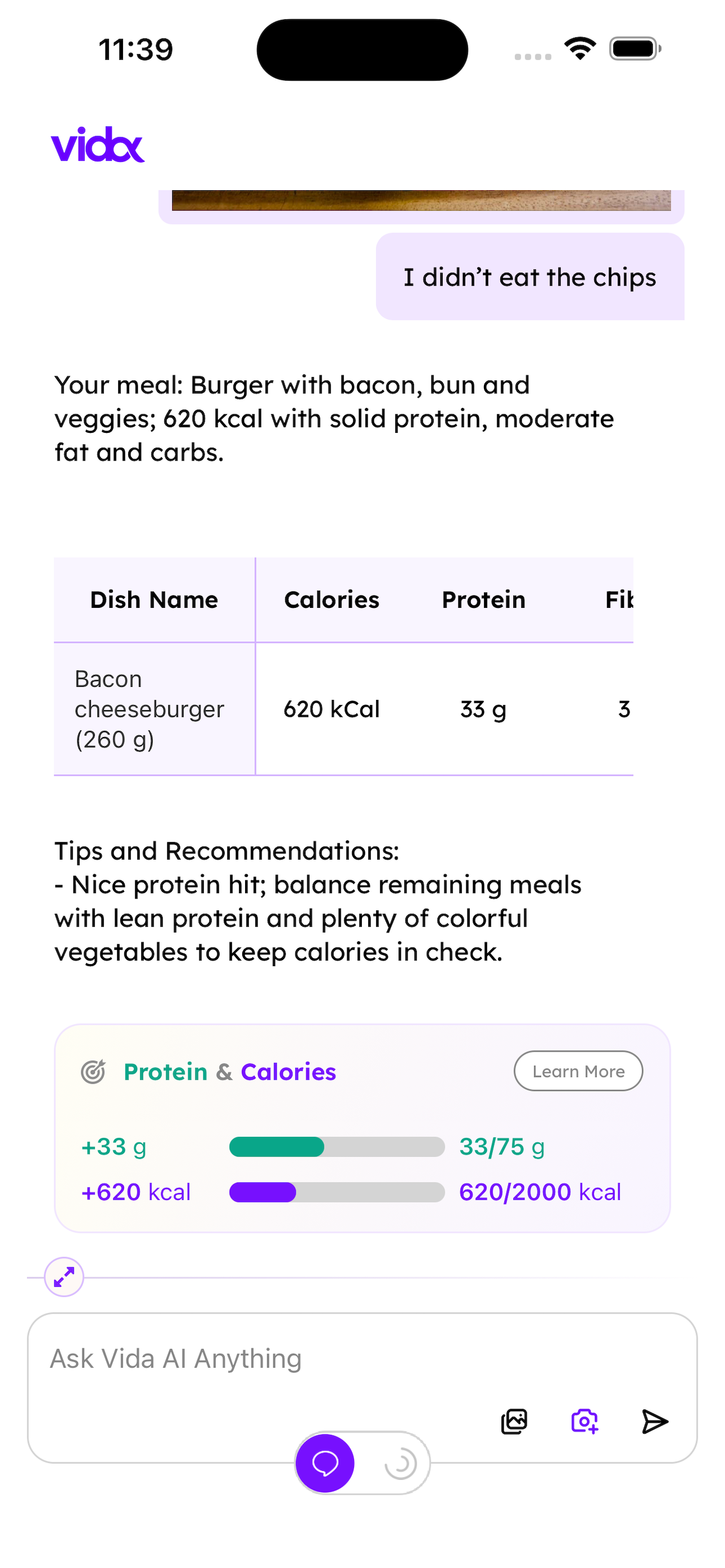Click the Wi-Fi status icon
Viewport: 725px width, 1568px height.
tap(579, 49)
